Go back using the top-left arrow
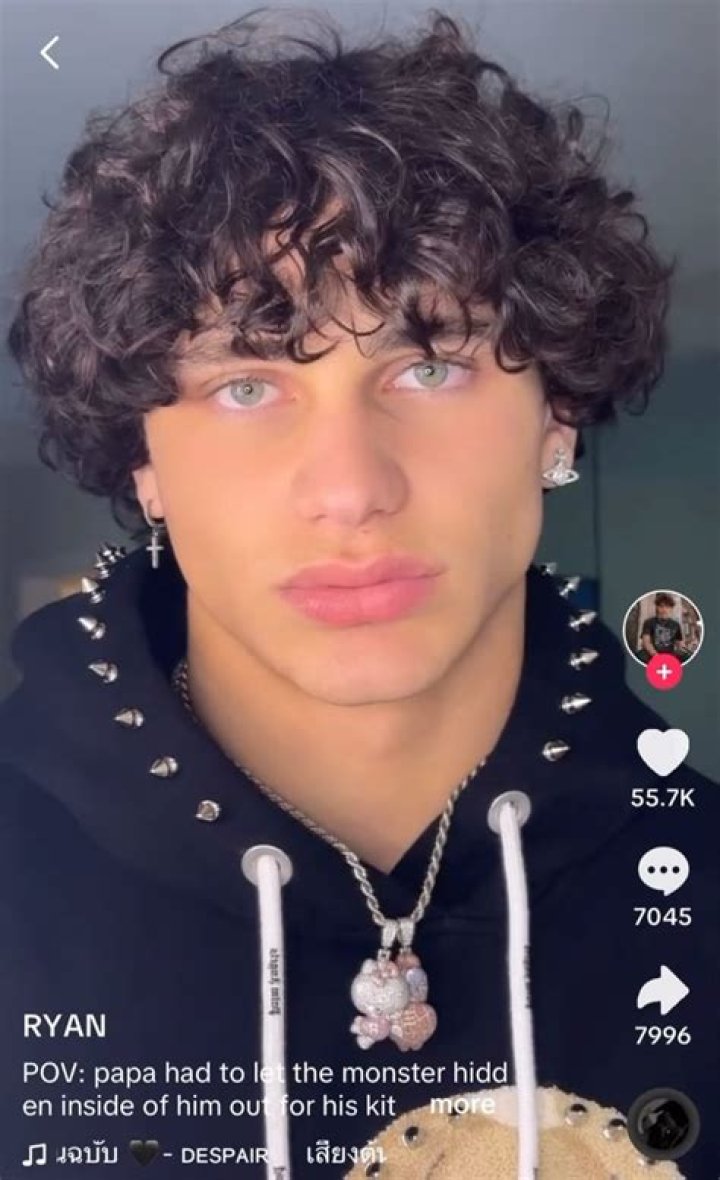720x1180 pixels. click(49, 52)
